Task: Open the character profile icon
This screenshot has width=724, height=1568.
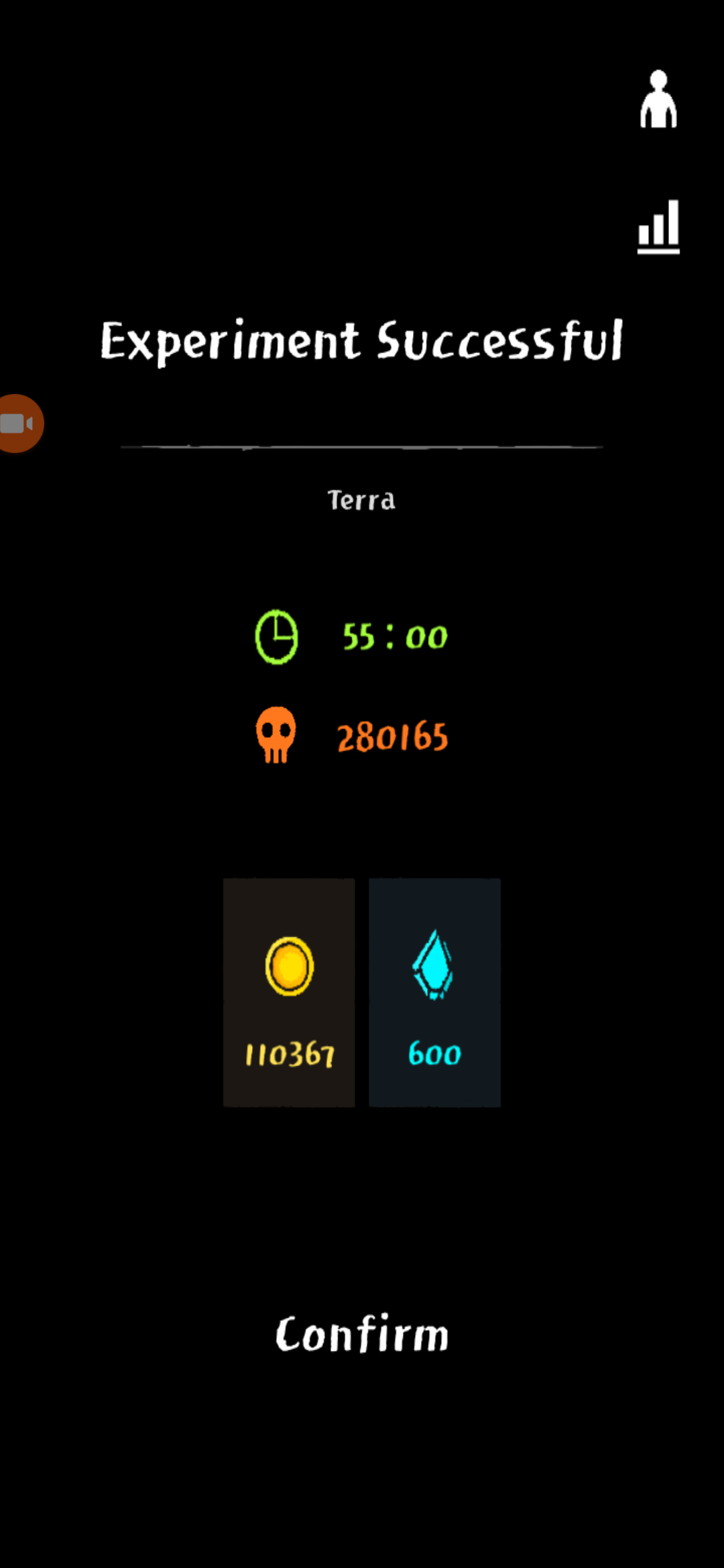Action: pyautogui.click(x=658, y=100)
